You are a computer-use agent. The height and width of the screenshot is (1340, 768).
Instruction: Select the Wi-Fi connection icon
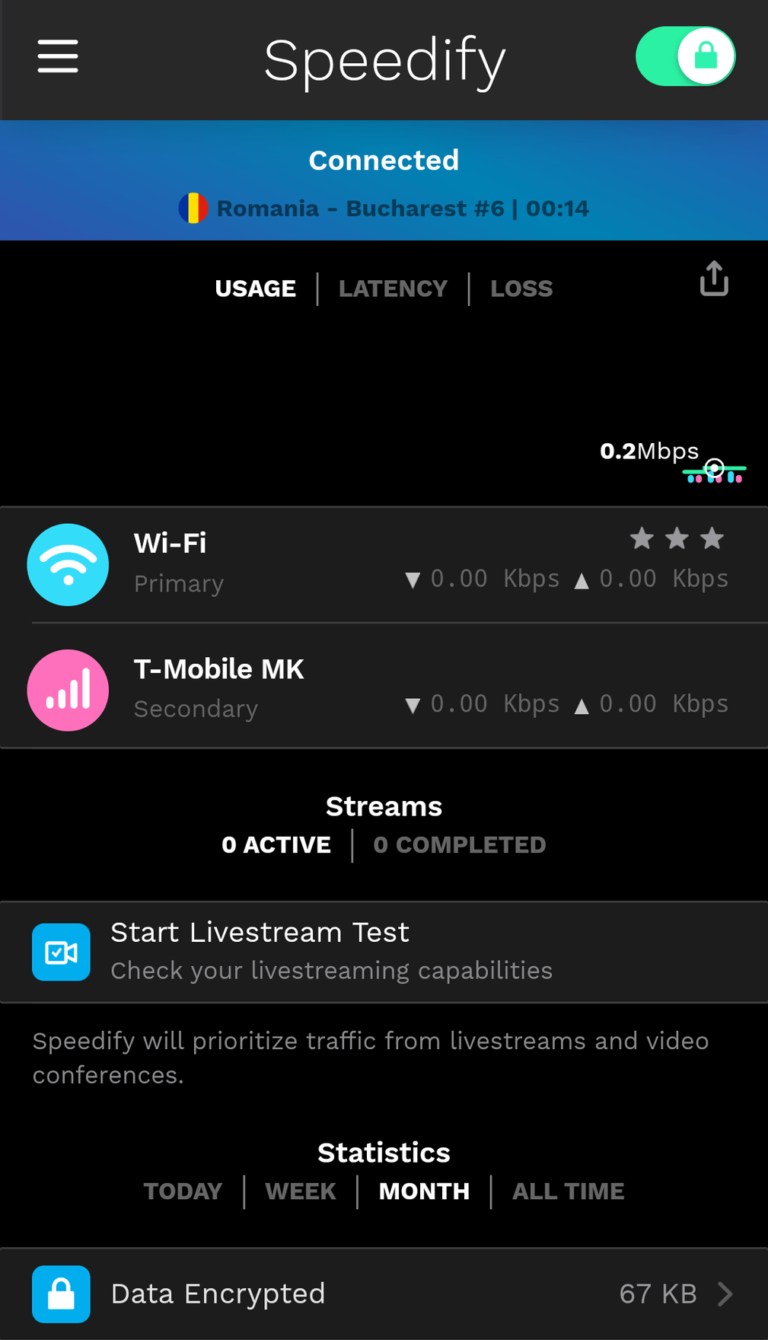[x=67, y=564]
